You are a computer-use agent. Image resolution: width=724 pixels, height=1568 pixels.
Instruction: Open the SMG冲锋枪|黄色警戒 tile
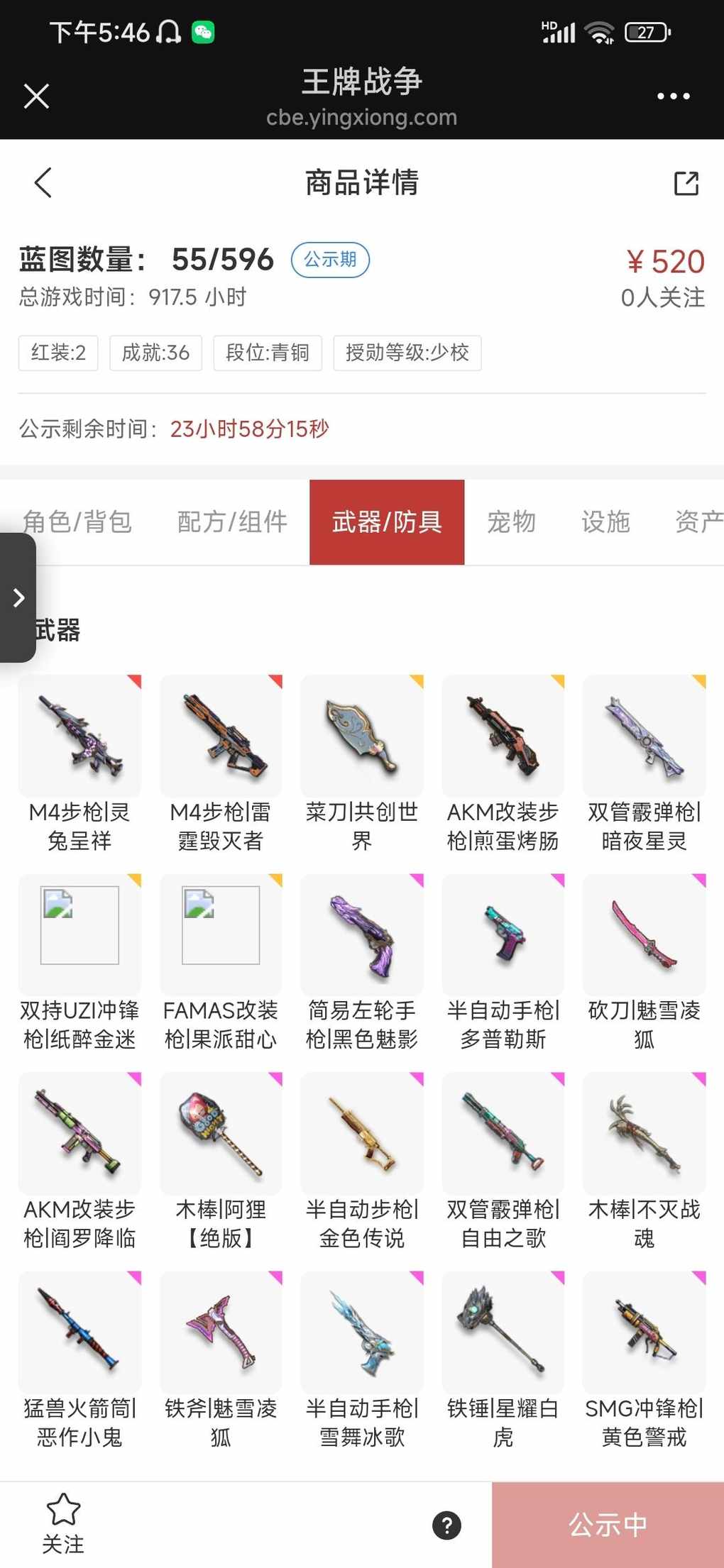coord(644,1359)
